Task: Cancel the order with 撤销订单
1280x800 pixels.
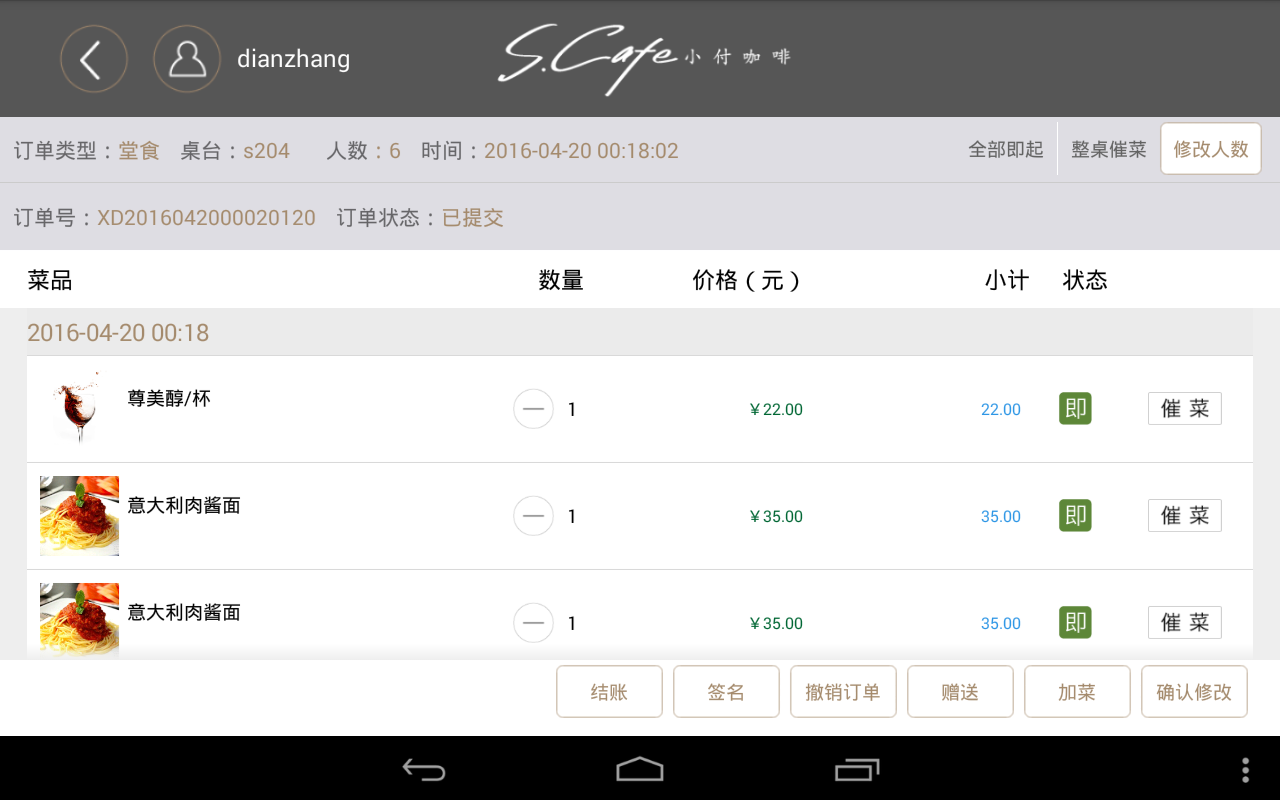Action: [x=843, y=692]
